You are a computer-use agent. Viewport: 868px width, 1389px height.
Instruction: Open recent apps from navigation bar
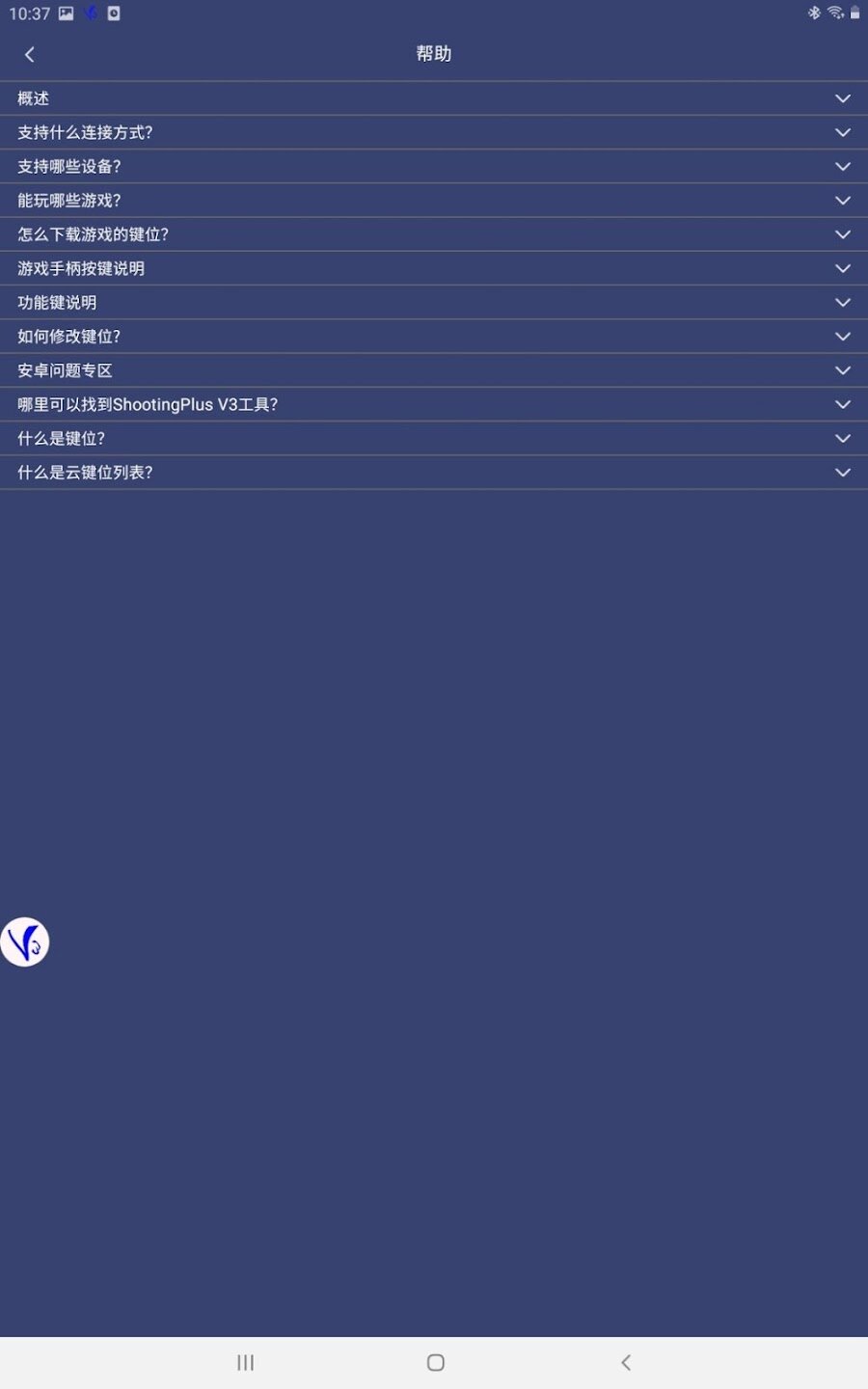(x=246, y=1362)
